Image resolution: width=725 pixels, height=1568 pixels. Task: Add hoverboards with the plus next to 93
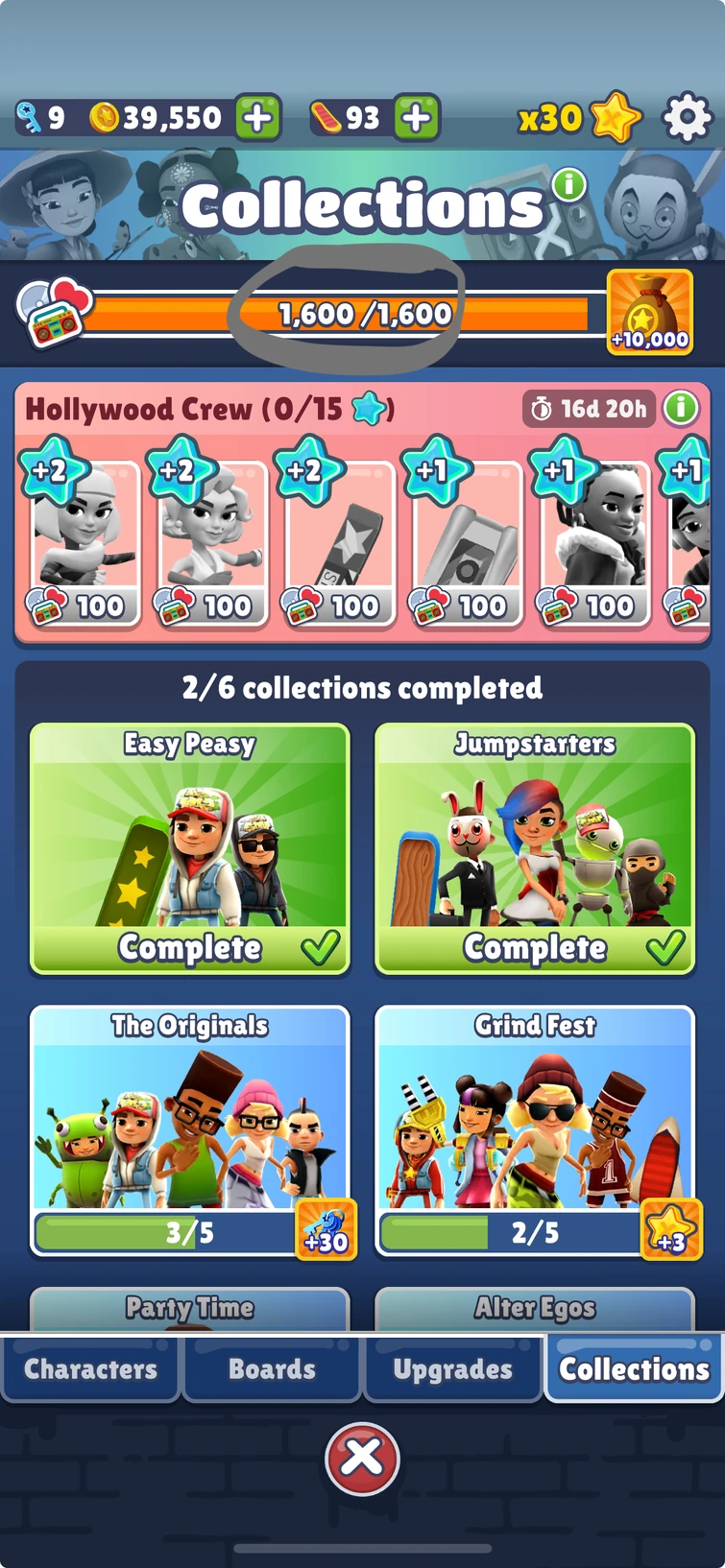[417, 119]
